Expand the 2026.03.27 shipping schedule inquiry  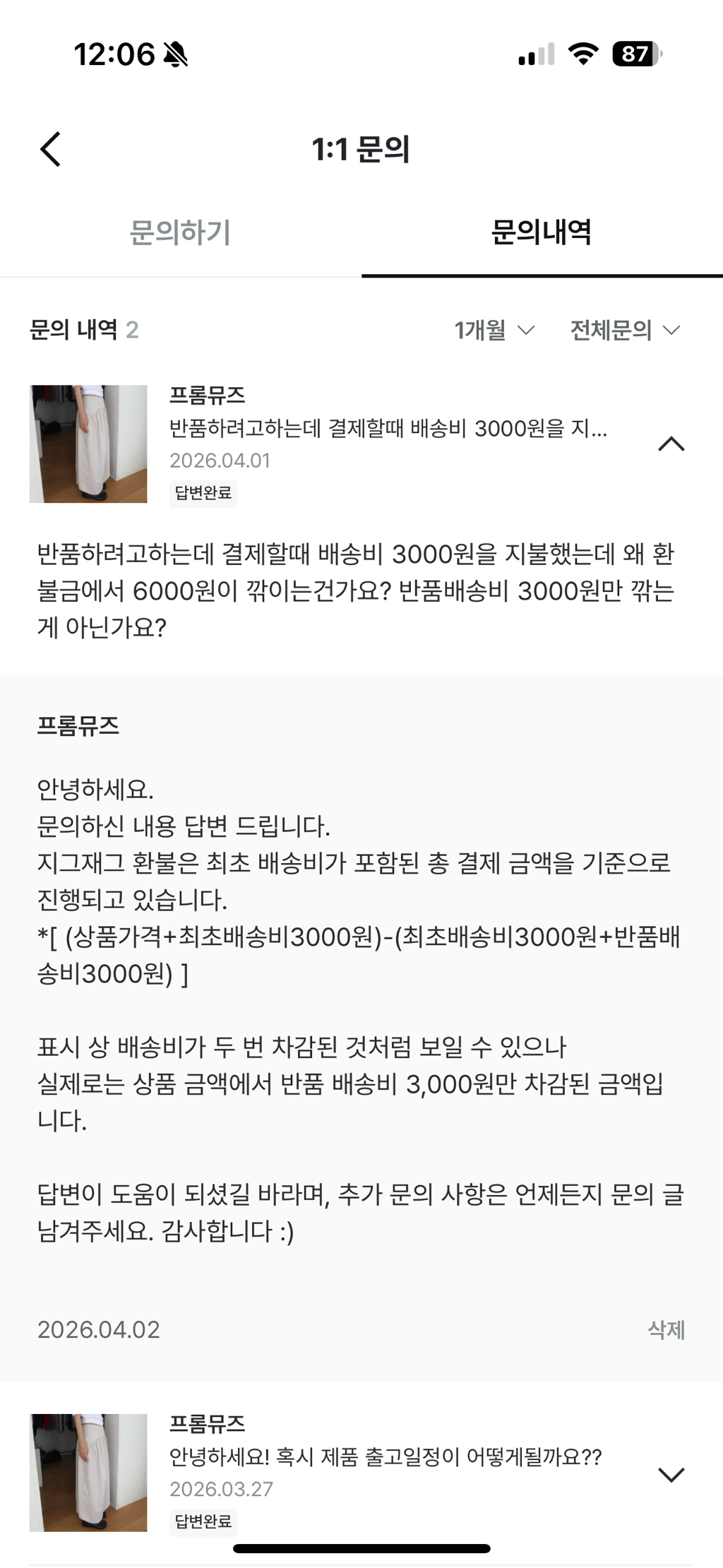pyautogui.click(x=671, y=1474)
